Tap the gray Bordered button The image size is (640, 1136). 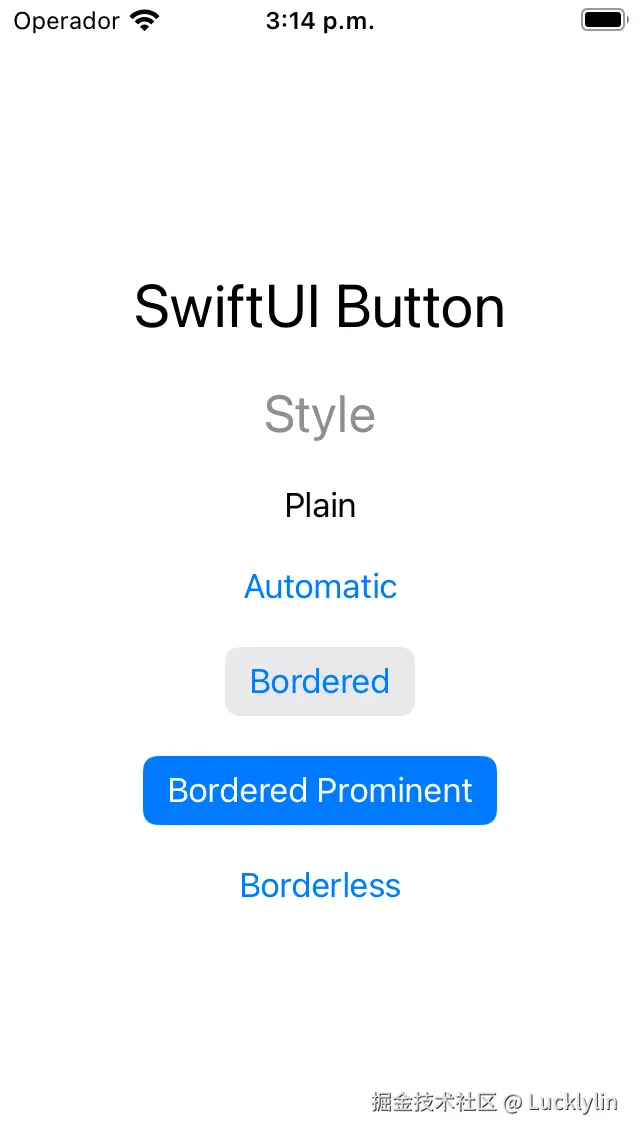(x=320, y=681)
